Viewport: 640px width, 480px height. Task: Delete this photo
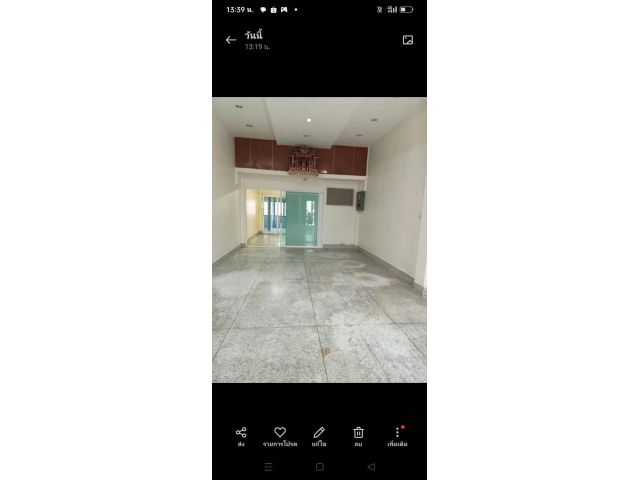point(358,434)
